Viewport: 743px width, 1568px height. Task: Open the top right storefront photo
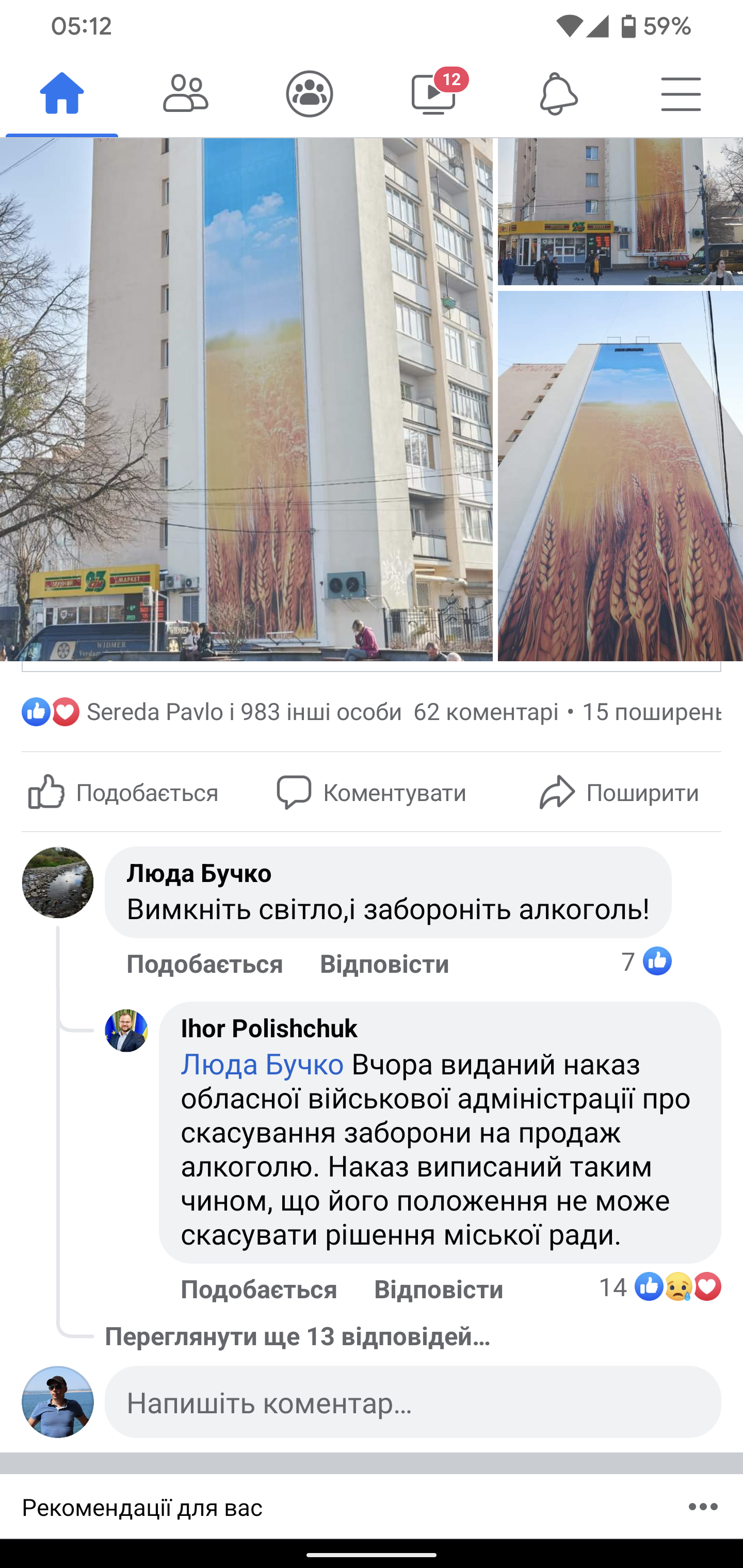620,211
